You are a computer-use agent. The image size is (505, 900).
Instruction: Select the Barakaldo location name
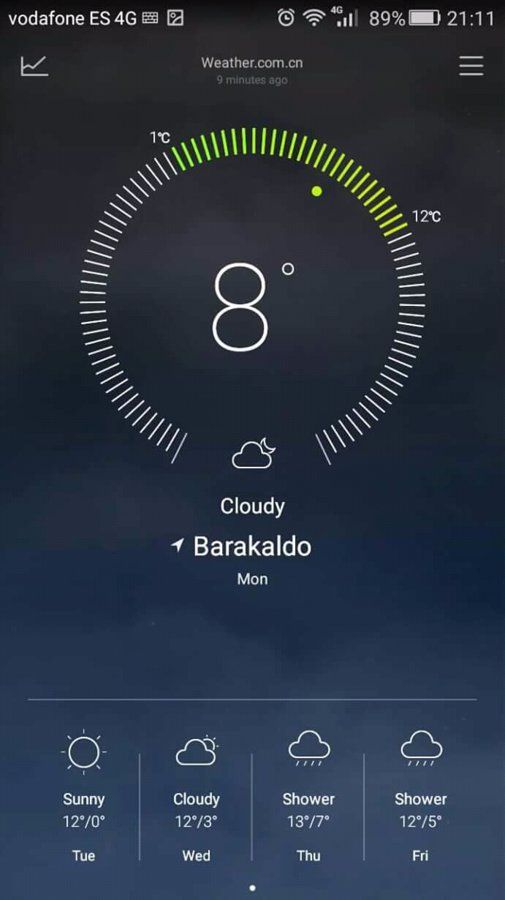click(x=252, y=546)
